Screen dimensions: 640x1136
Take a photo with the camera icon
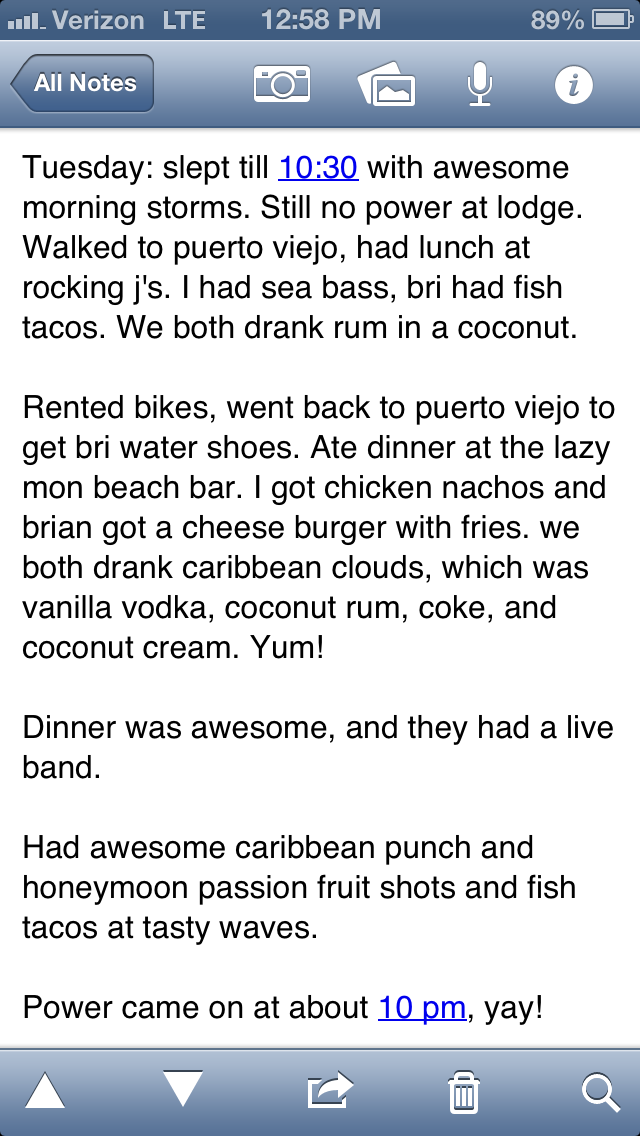pos(282,84)
